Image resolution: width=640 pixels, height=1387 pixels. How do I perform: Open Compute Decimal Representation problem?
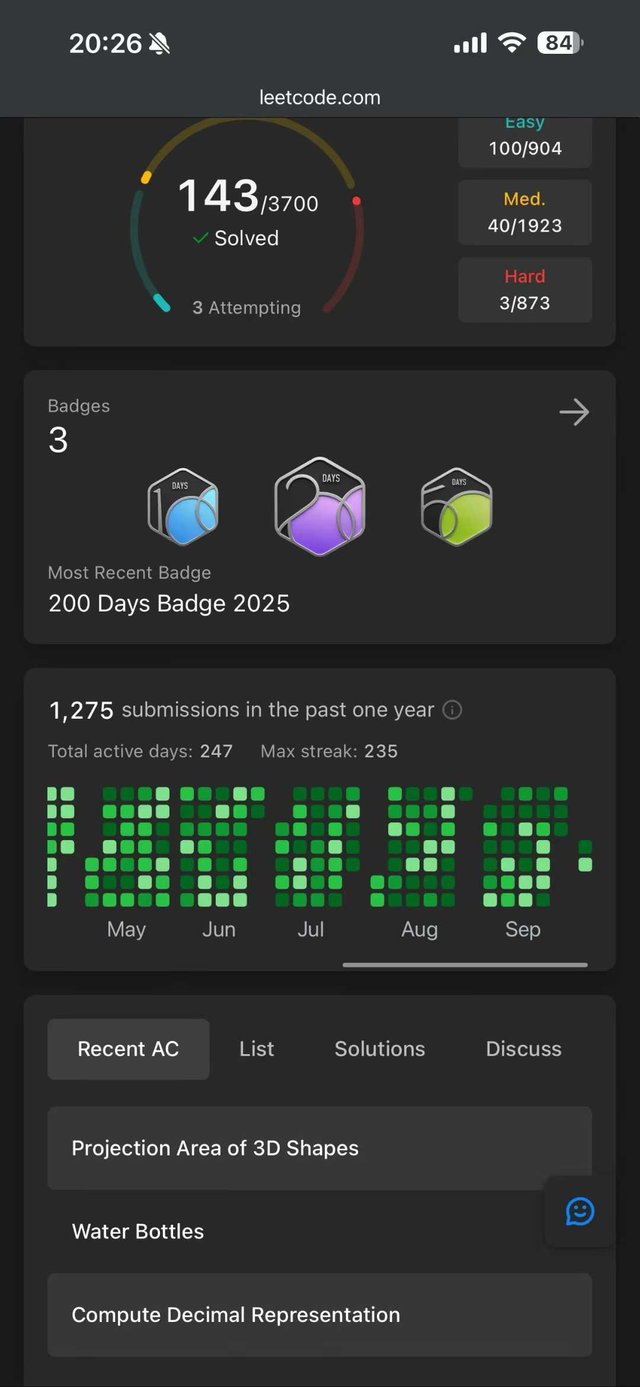click(x=319, y=1315)
